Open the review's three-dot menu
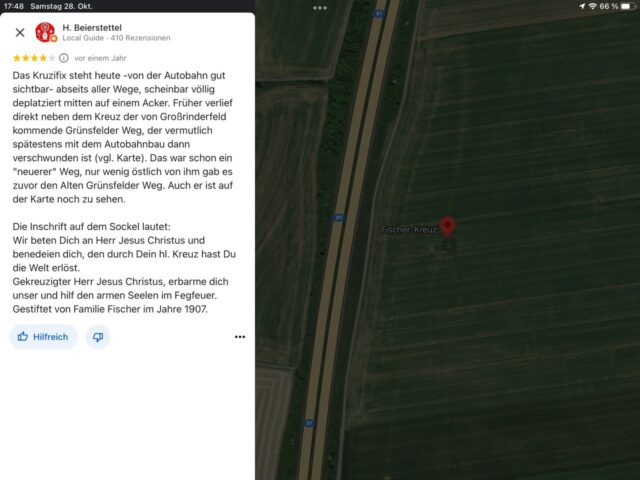The image size is (640, 480). [x=240, y=337]
